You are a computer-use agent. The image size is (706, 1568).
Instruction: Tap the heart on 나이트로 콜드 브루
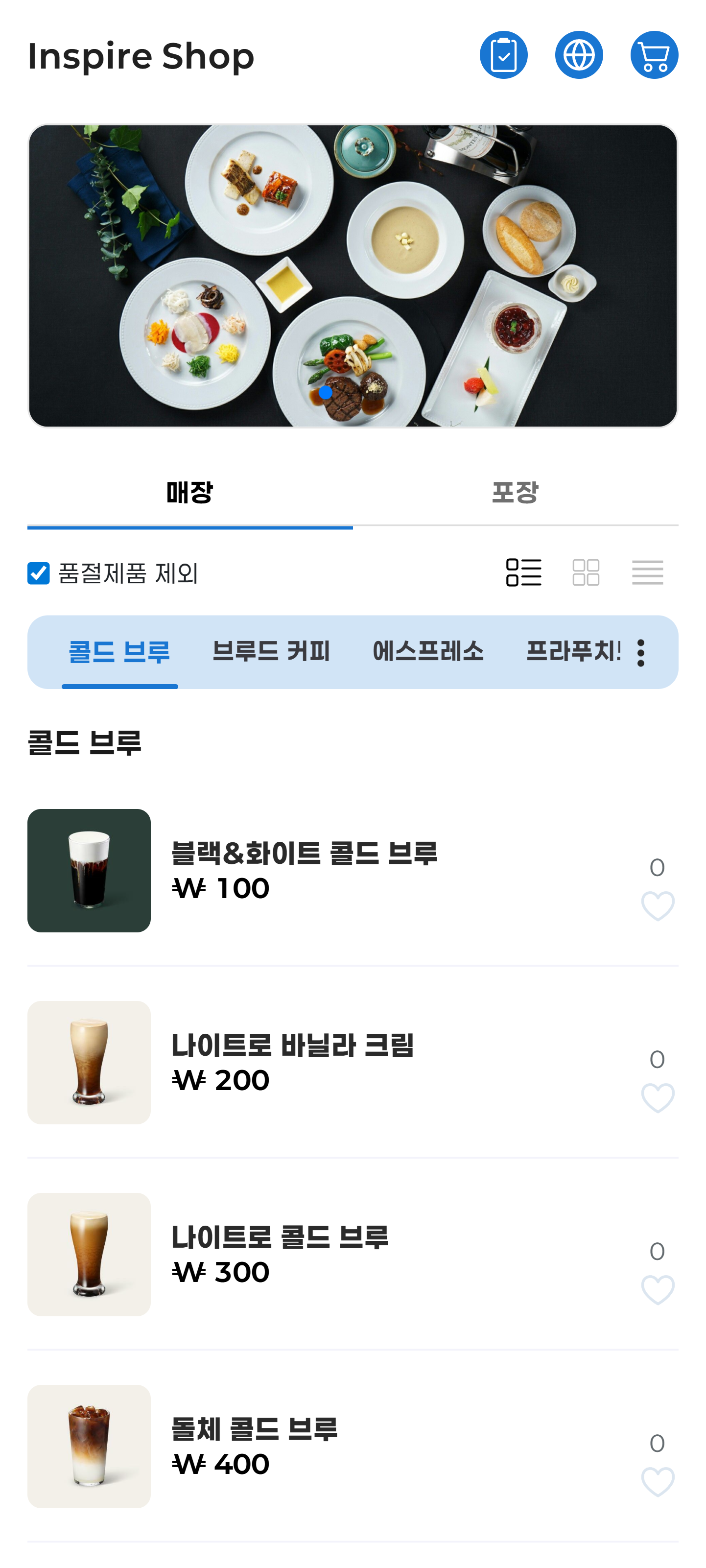tap(658, 1290)
